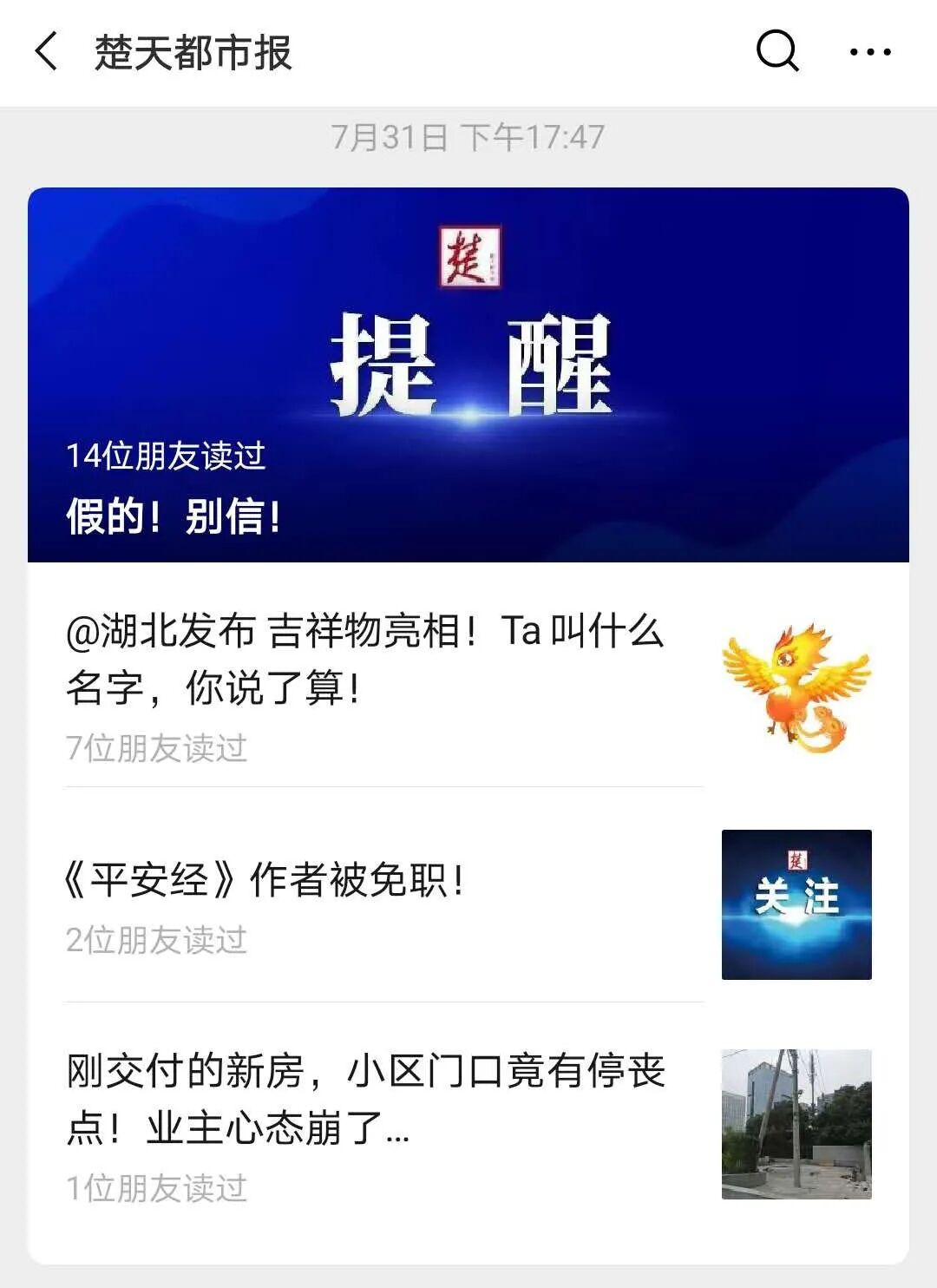This screenshot has width=937, height=1288.
Task: Go back from 楚天都市报 page
Action: tap(47, 51)
